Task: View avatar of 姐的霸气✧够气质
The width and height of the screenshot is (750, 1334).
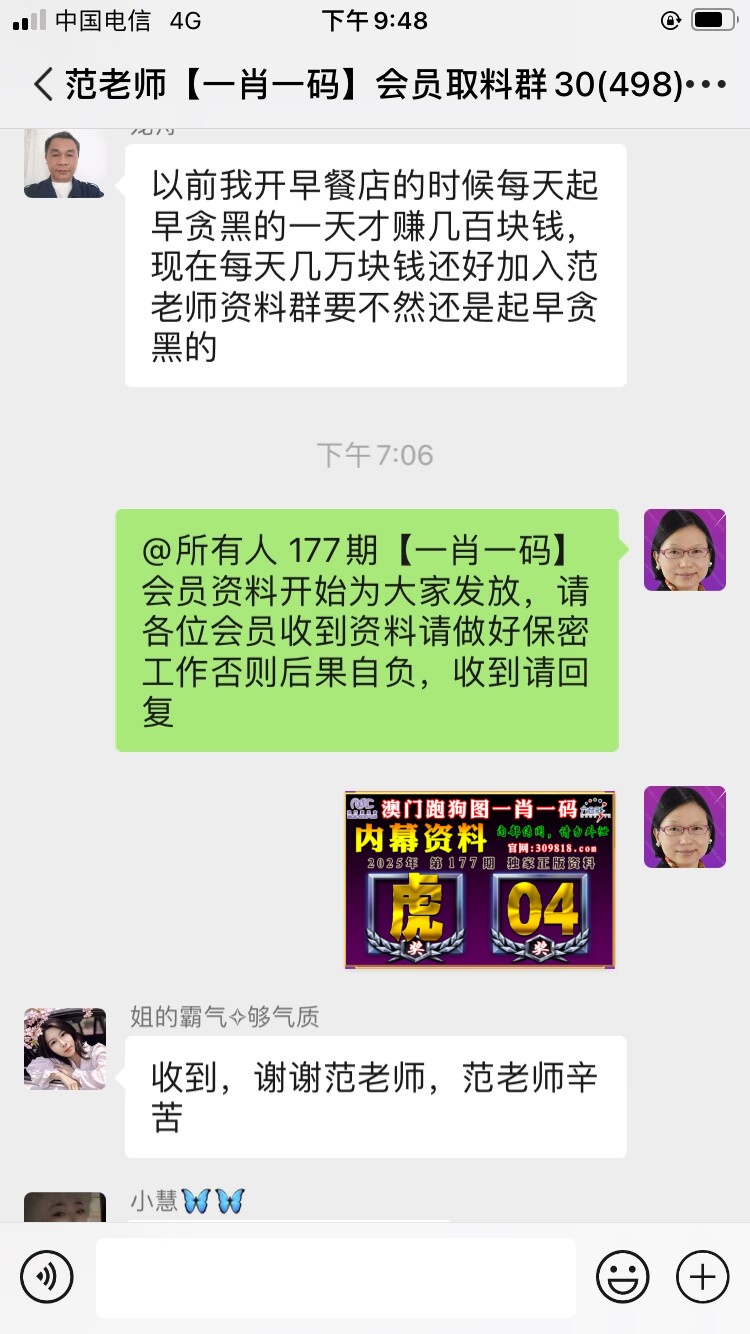Action: click(65, 1048)
